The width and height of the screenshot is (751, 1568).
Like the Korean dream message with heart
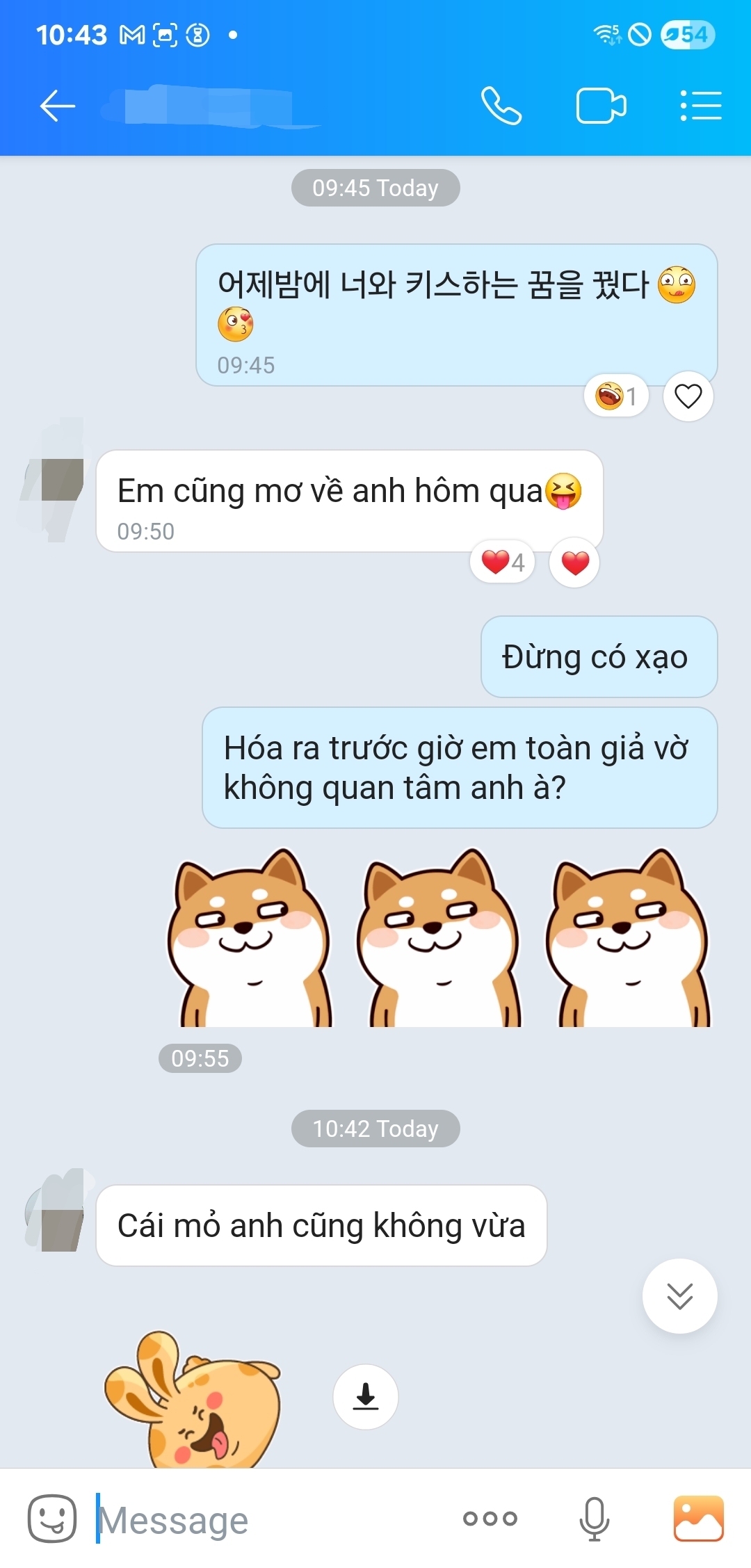[x=688, y=396]
